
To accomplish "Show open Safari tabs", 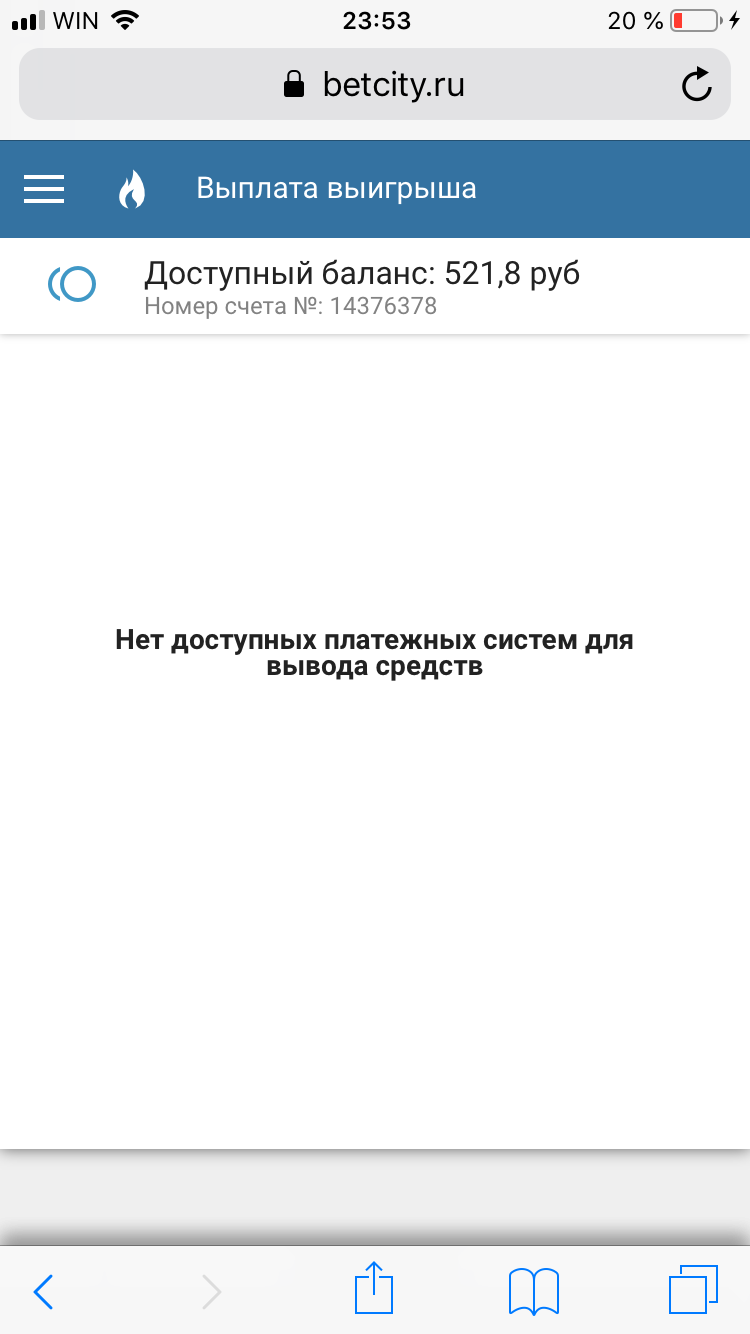I will point(693,1290).
